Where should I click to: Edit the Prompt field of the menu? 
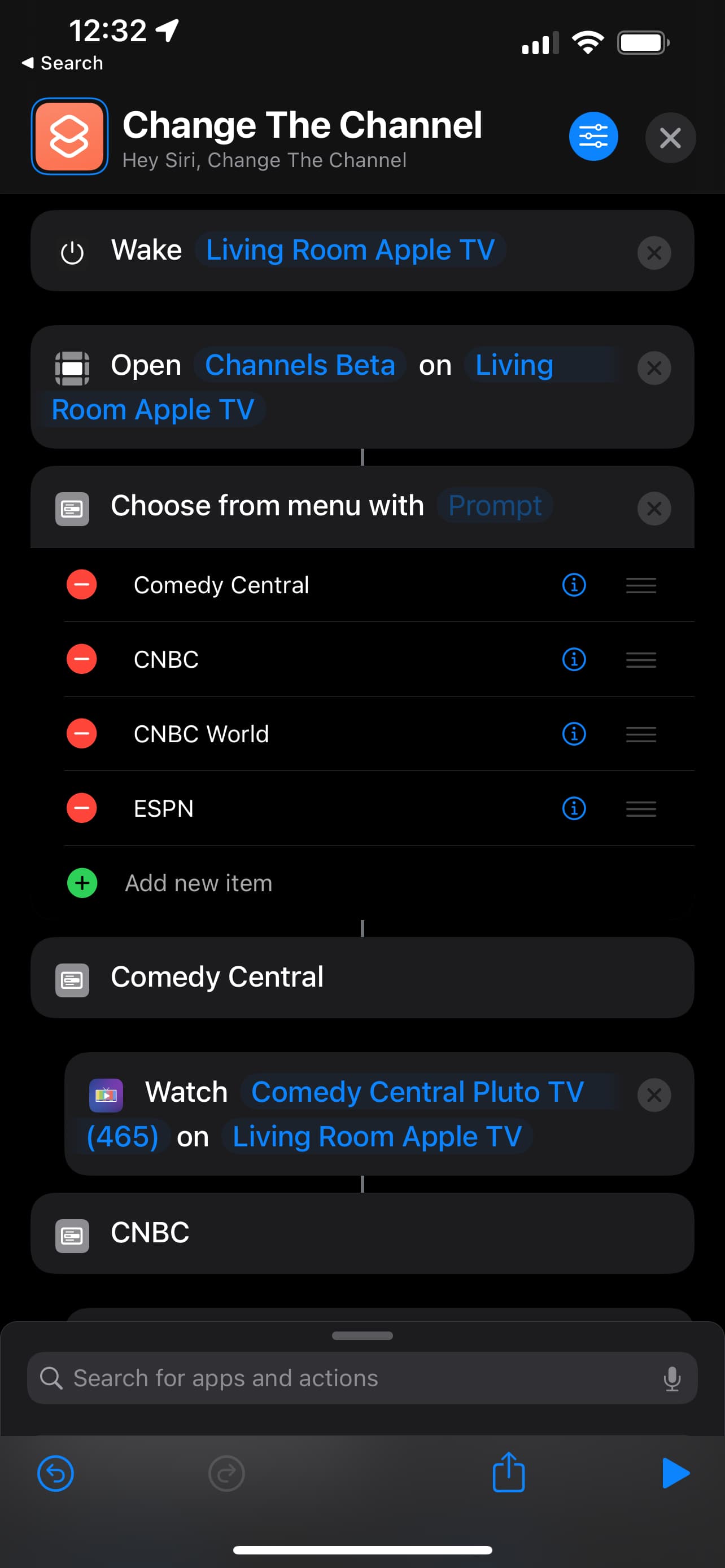point(494,506)
